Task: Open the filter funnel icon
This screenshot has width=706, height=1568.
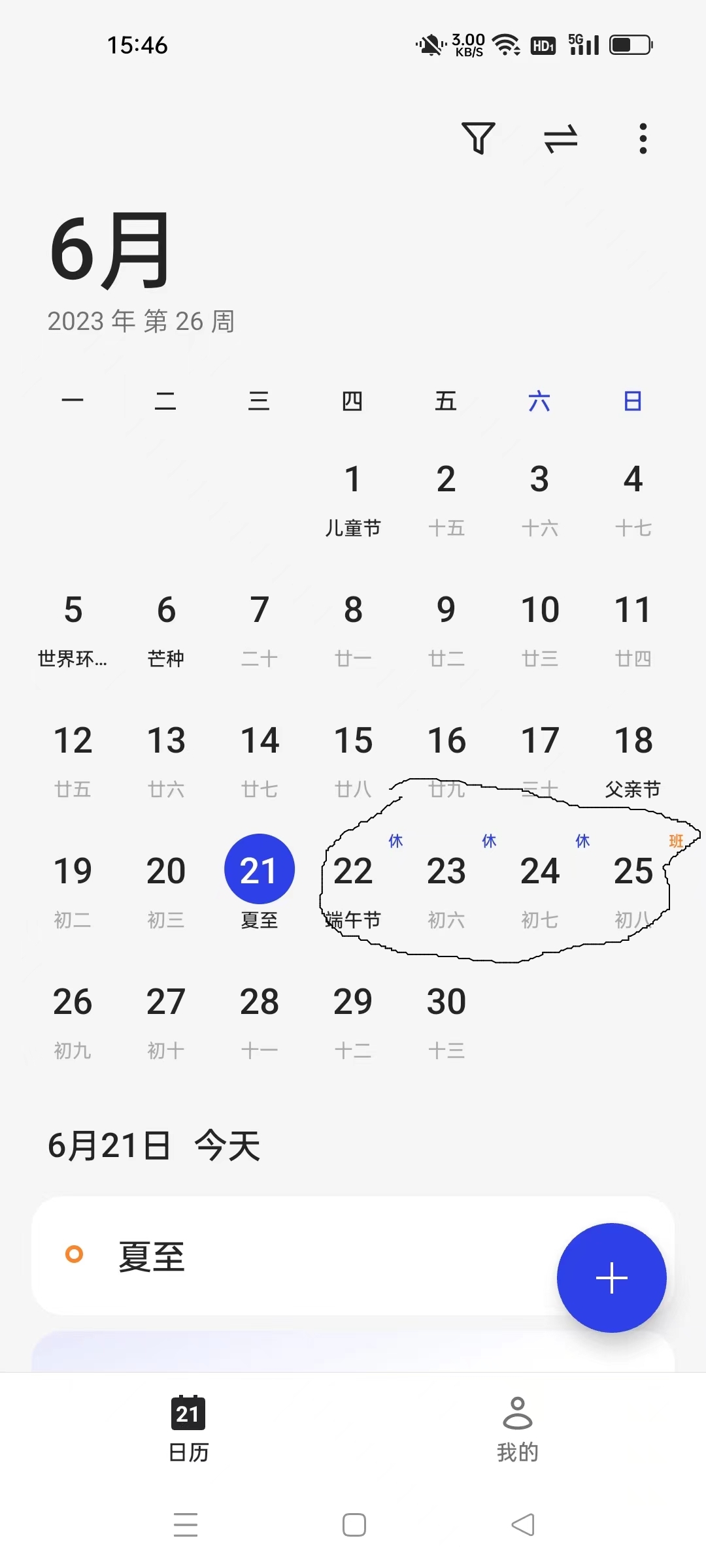Action: click(478, 139)
